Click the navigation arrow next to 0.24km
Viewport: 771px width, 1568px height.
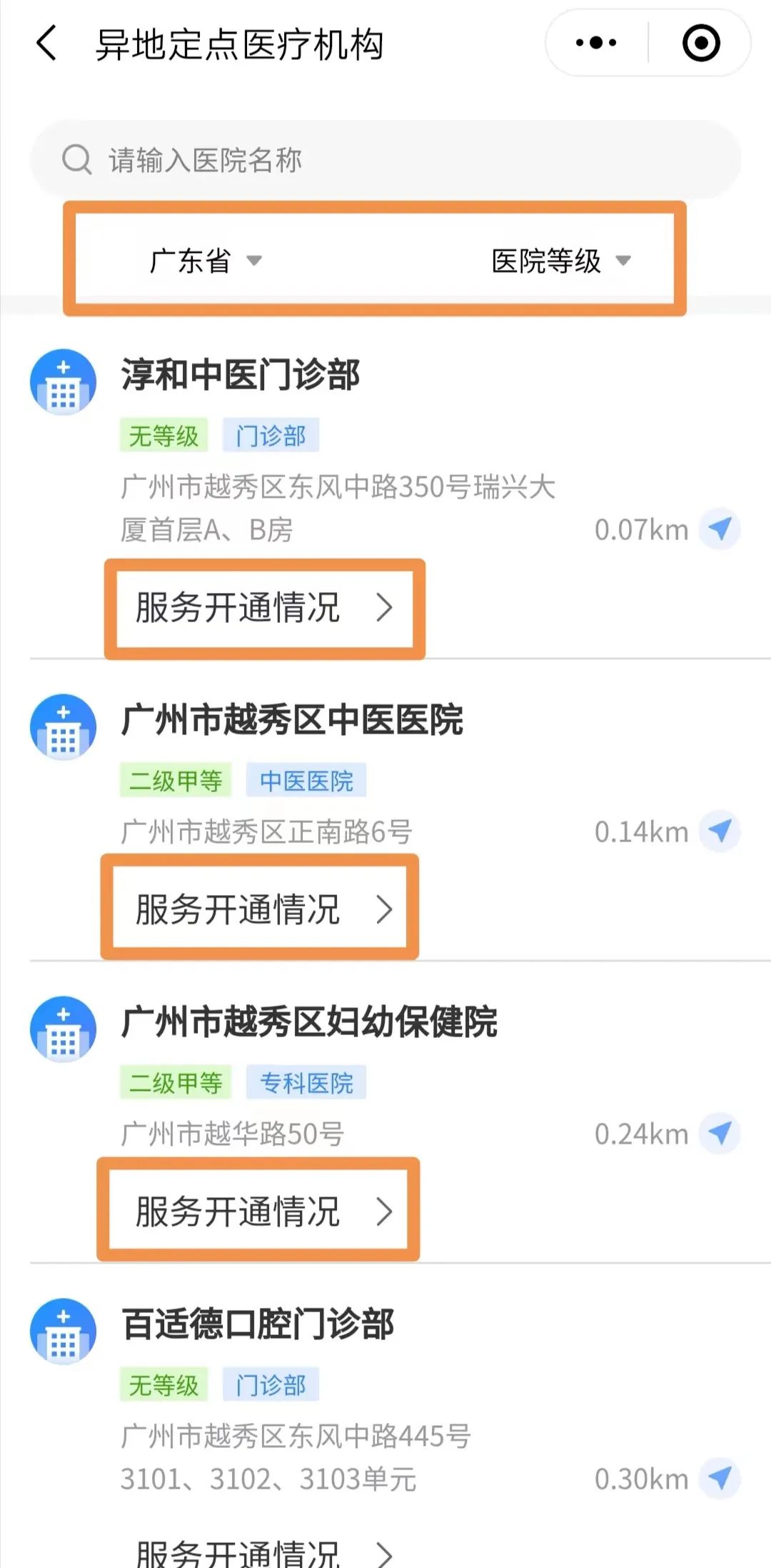(721, 1133)
